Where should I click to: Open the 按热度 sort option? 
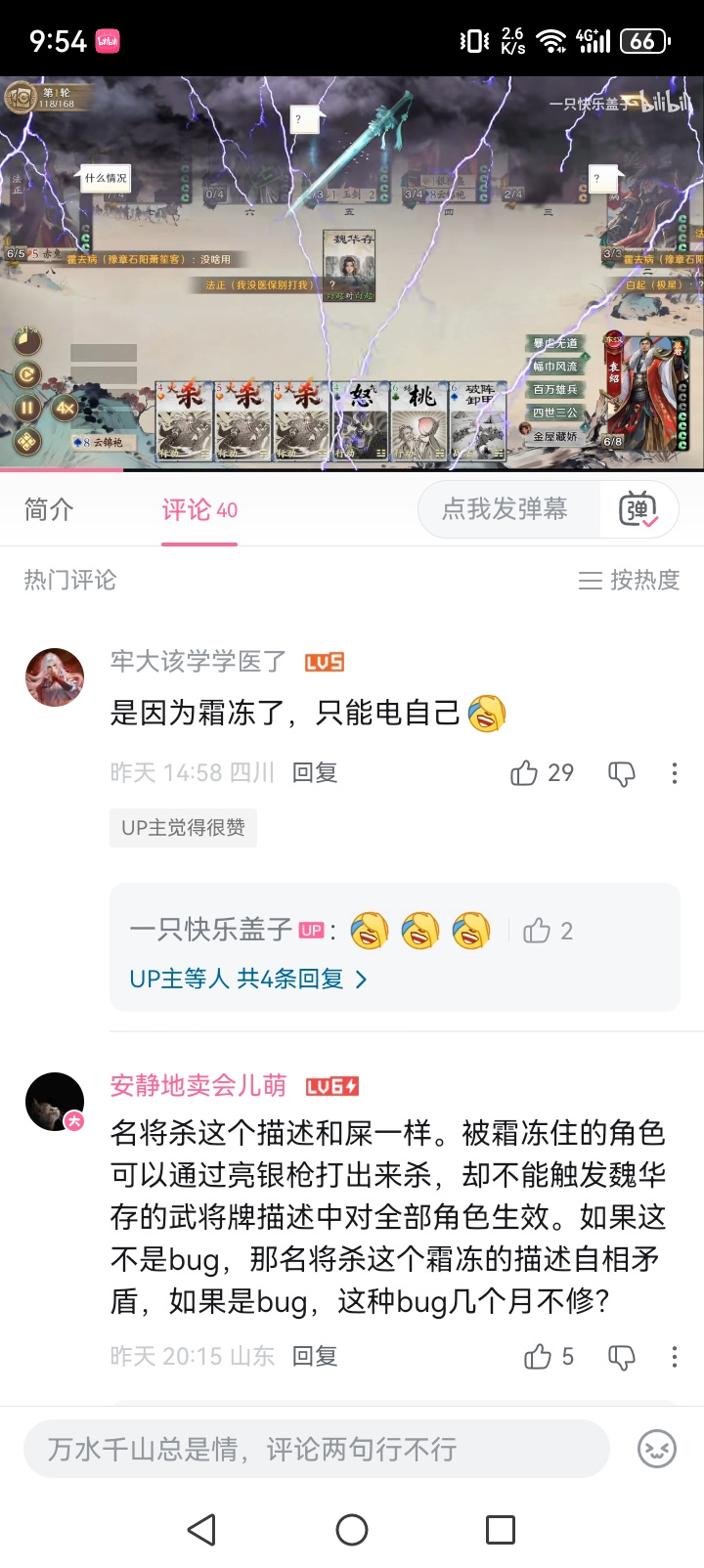point(629,580)
